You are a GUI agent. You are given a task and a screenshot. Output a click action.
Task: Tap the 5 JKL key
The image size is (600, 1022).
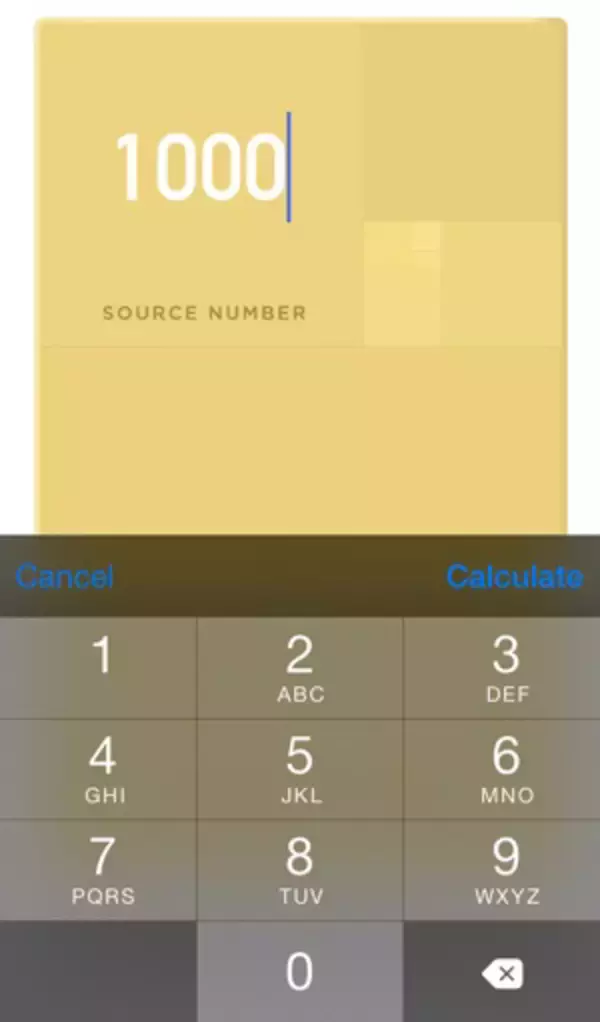(x=300, y=769)
